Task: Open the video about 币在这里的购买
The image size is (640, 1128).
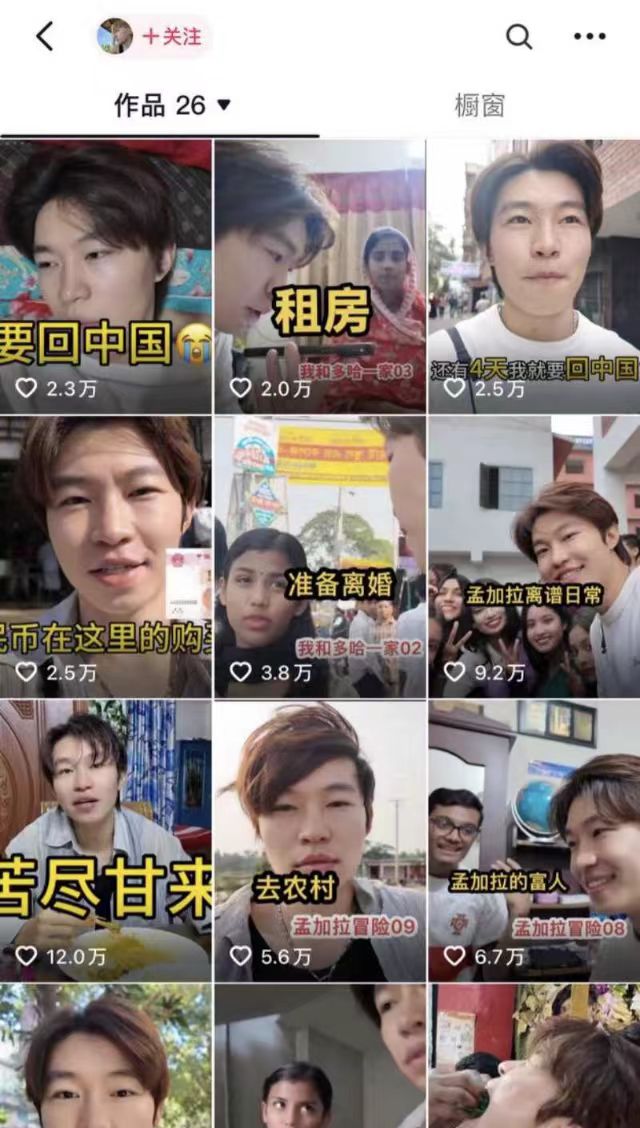Action: (105, 555)
